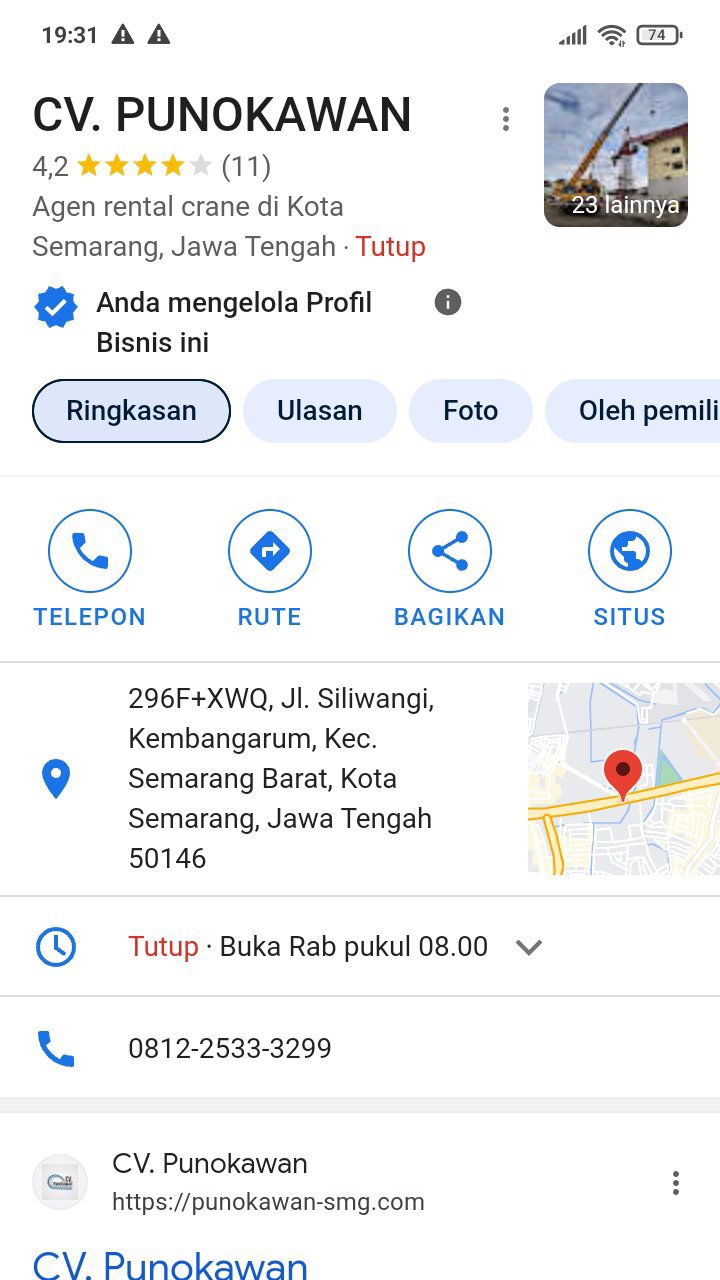This screenshot has width=720, height=1280.
Task: Open the photo tile showing 23 lainnya
Action: click(615, 155)
